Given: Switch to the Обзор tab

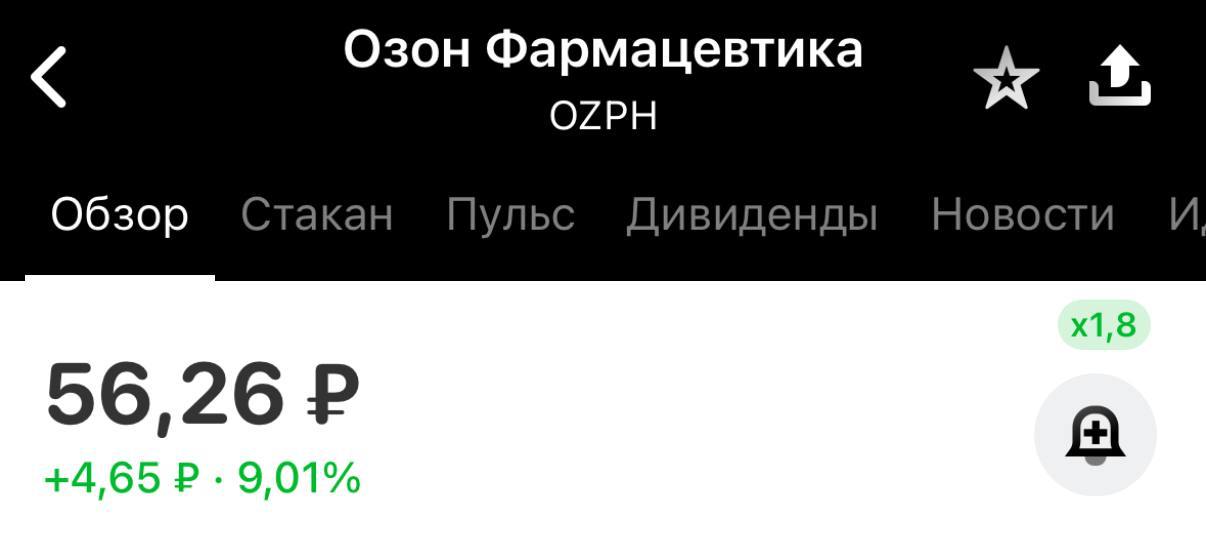Looking at the screenshot, I should pos(119,215).
